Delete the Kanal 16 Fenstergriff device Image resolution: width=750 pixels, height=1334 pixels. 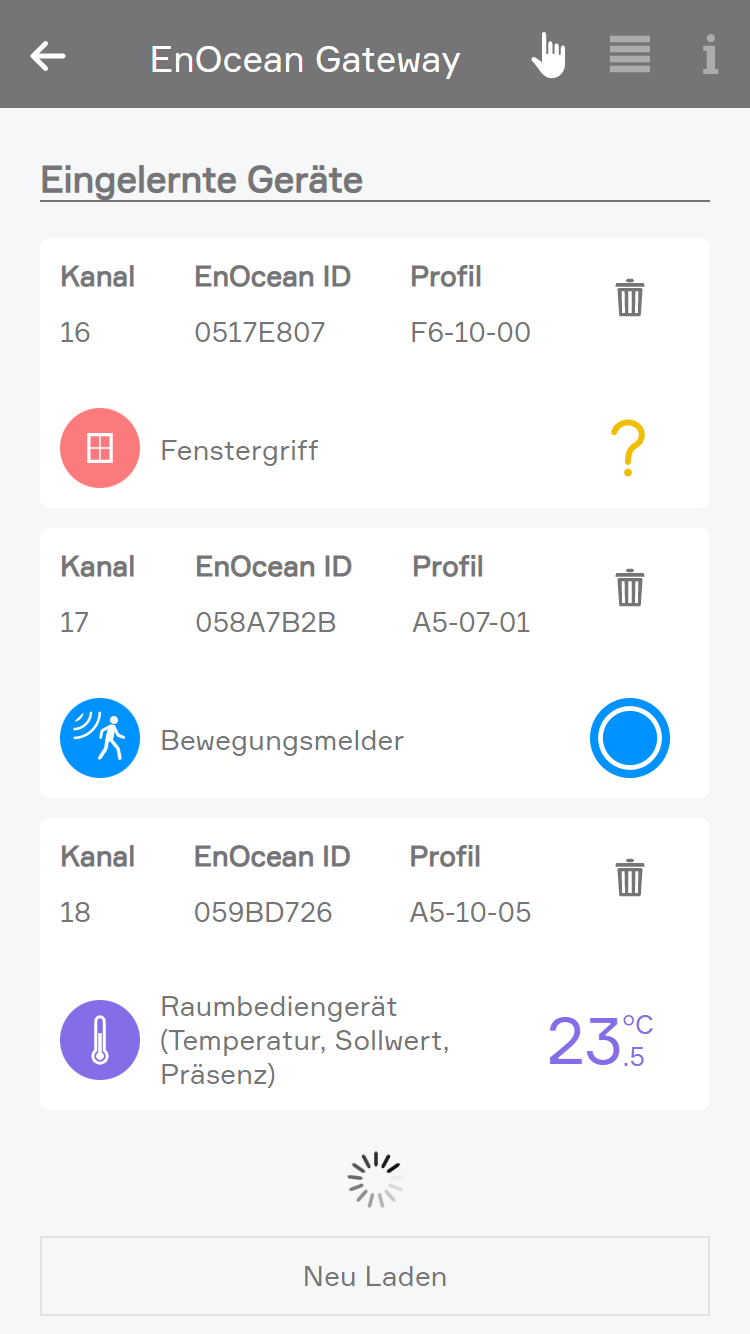629,298
